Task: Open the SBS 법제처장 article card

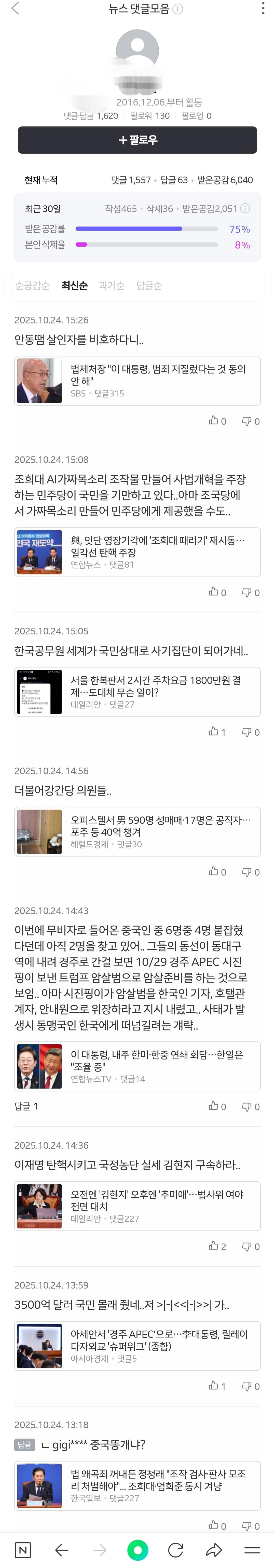Action: (x=137, y=380)
